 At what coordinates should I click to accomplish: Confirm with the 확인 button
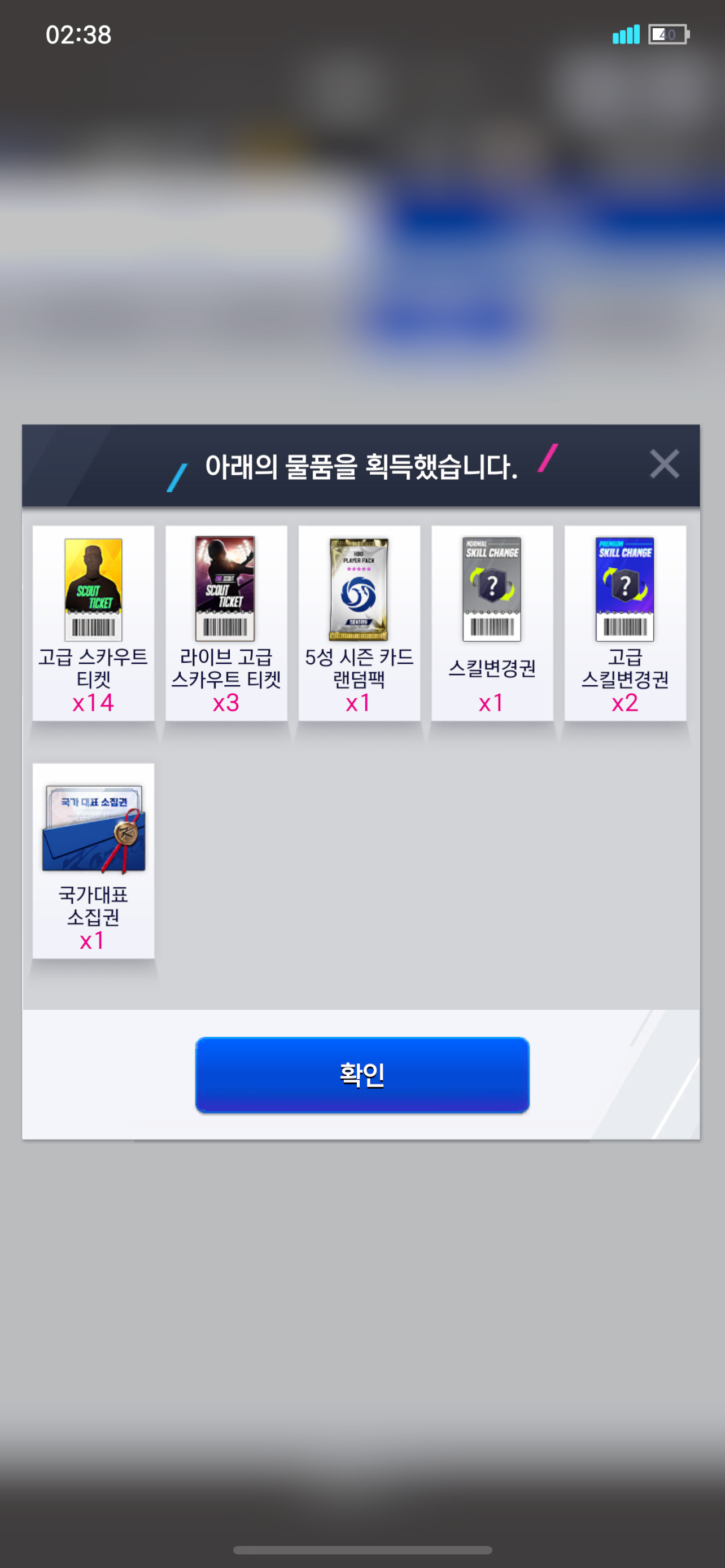point(361,1074)
